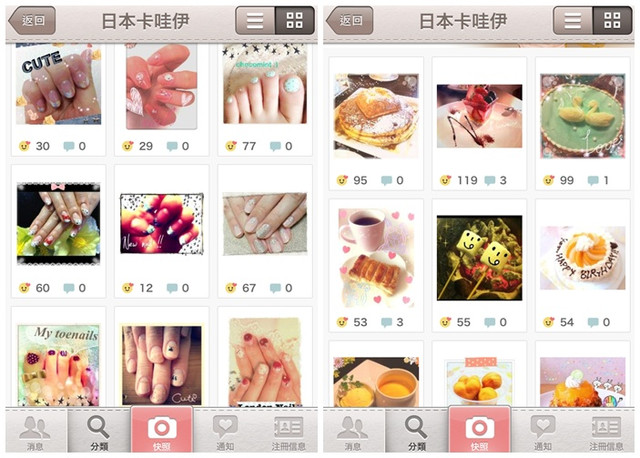This screenshot has height=458, width=640.
Task: Open 快照 camera on the dessert screen
Action: point(479,432)
